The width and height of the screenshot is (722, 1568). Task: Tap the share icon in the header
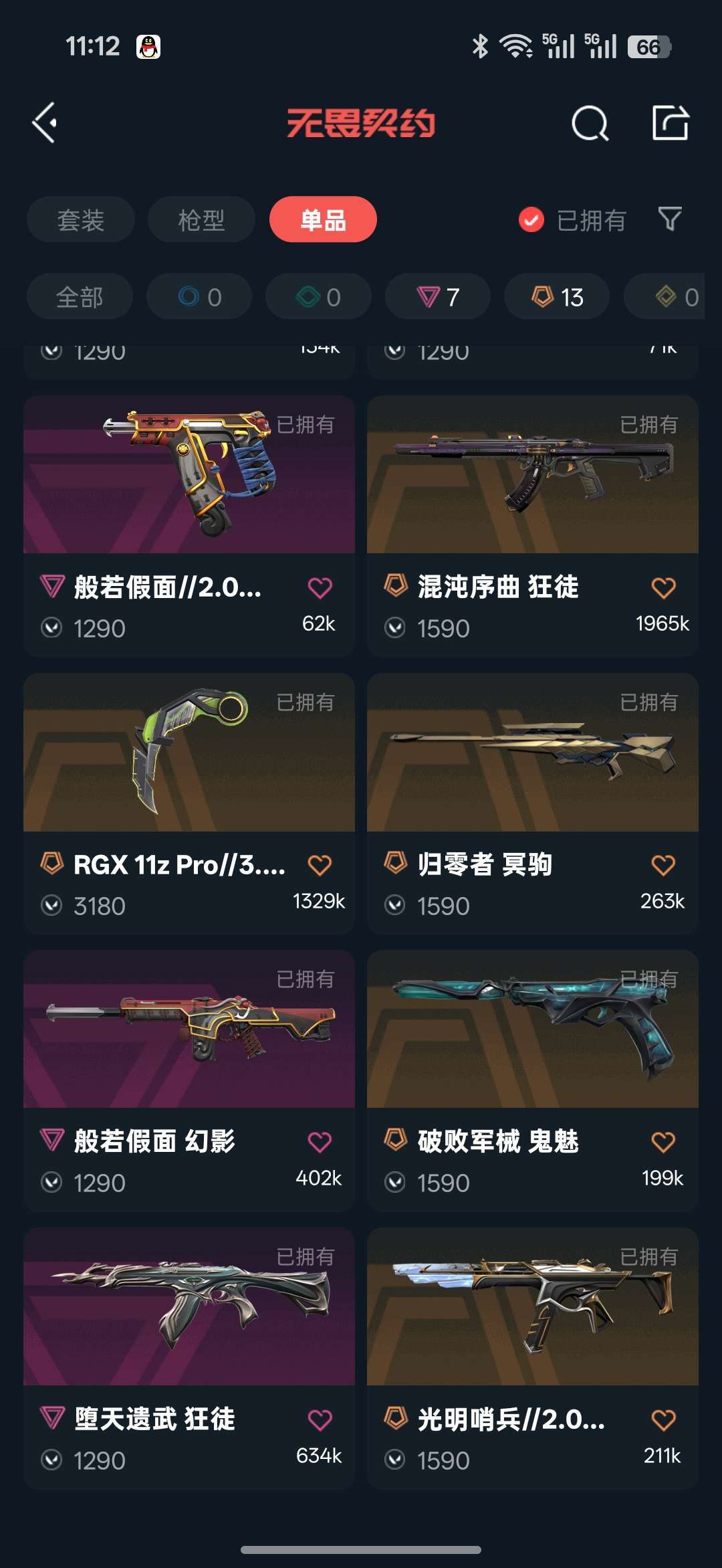point(670,122)
